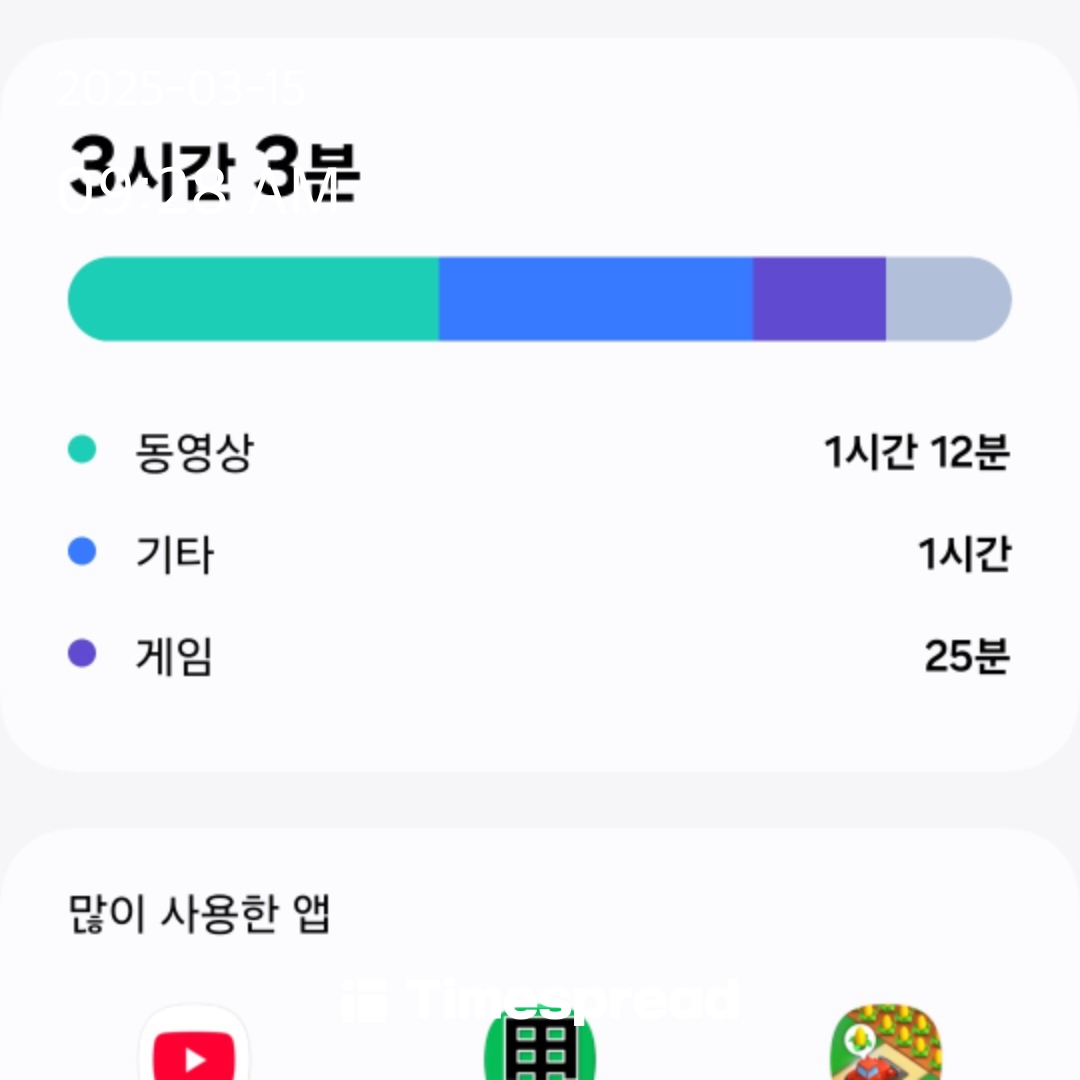Viewport: 1080px width, 1080px height.
Task: Open the 게임 category usage row
Action: click(x=539, y=656)
